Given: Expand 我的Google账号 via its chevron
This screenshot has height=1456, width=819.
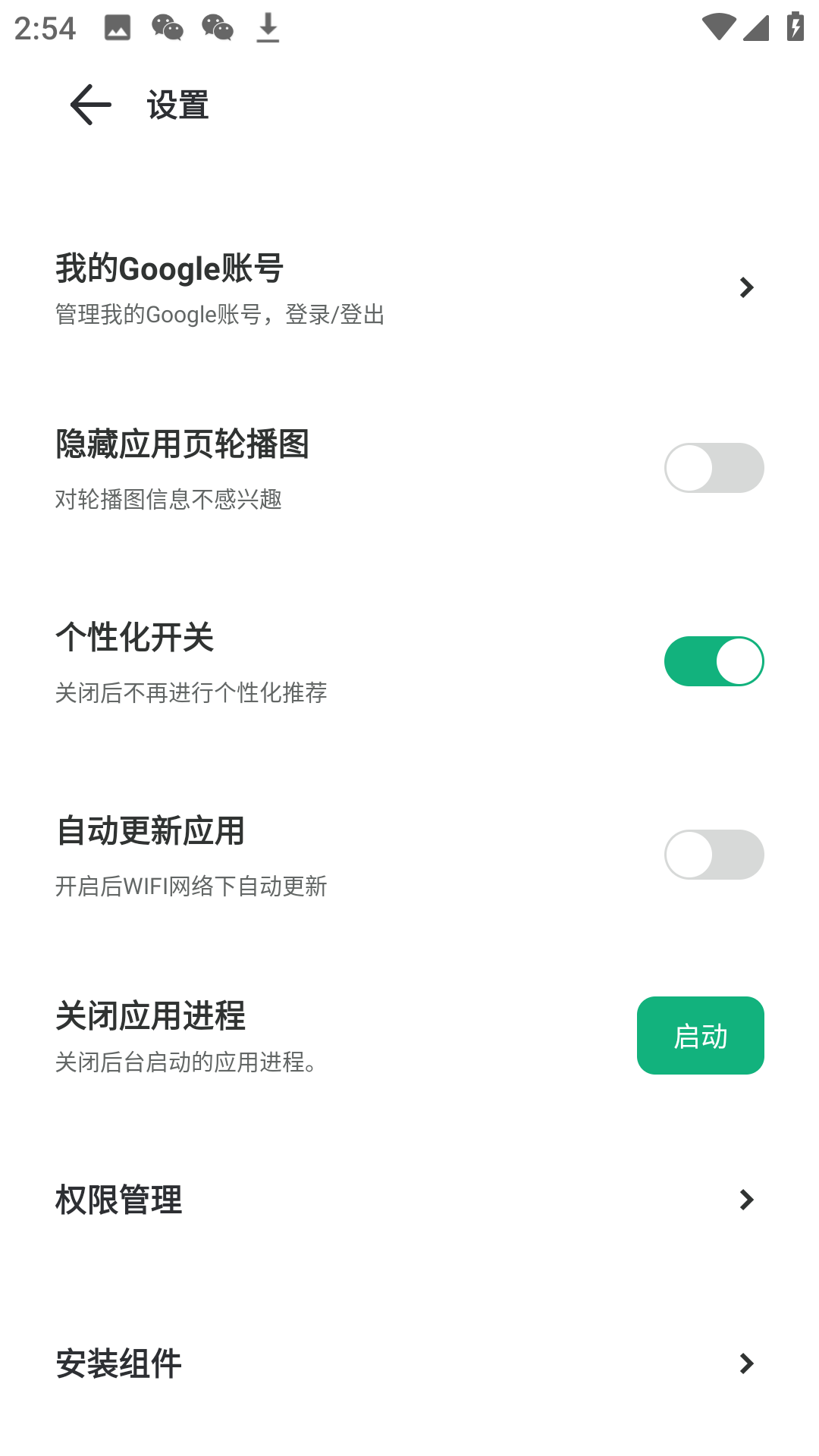Looking at the screenshot, I should click(747, 287).
